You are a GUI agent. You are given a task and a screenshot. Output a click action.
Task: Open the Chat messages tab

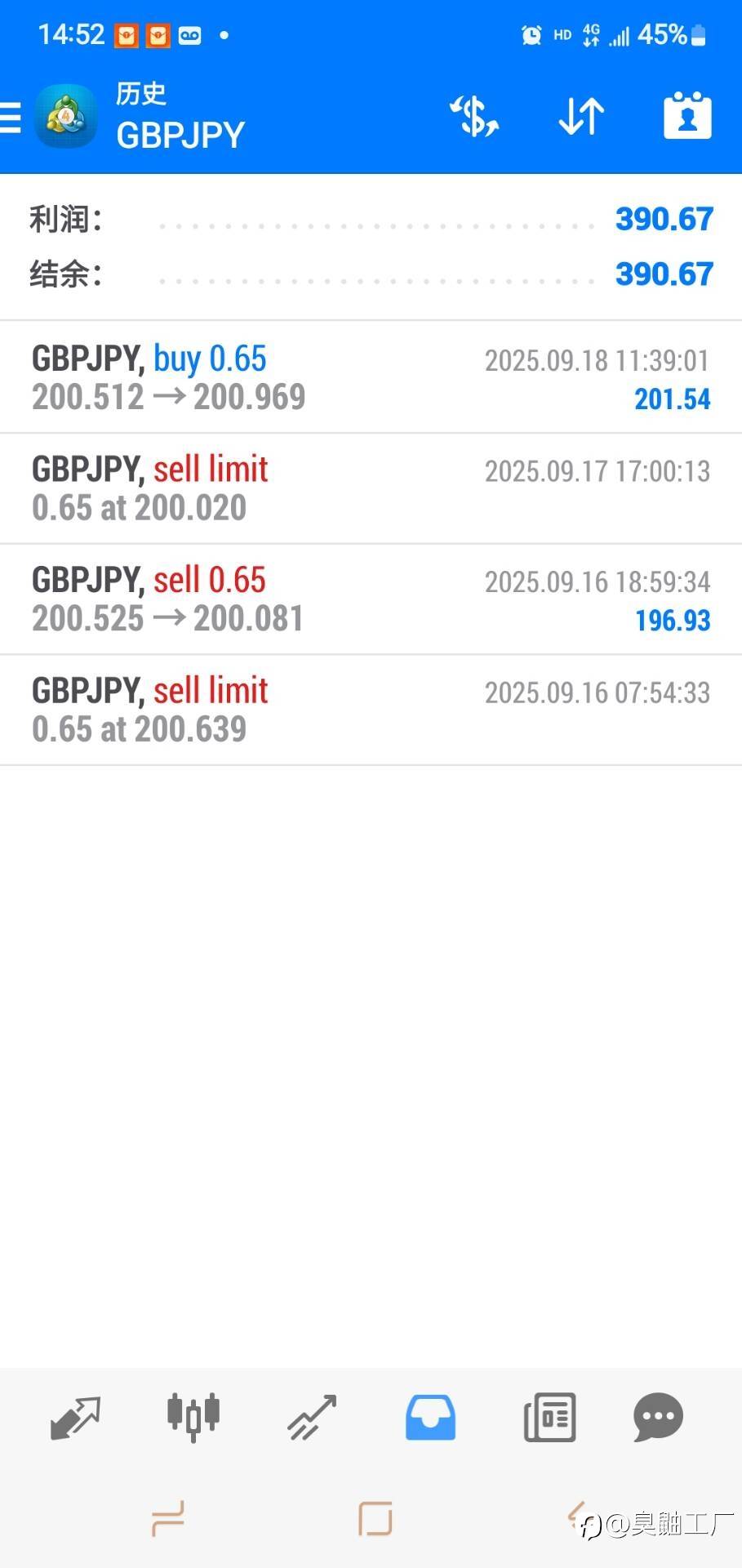(x=658, y=1417)
